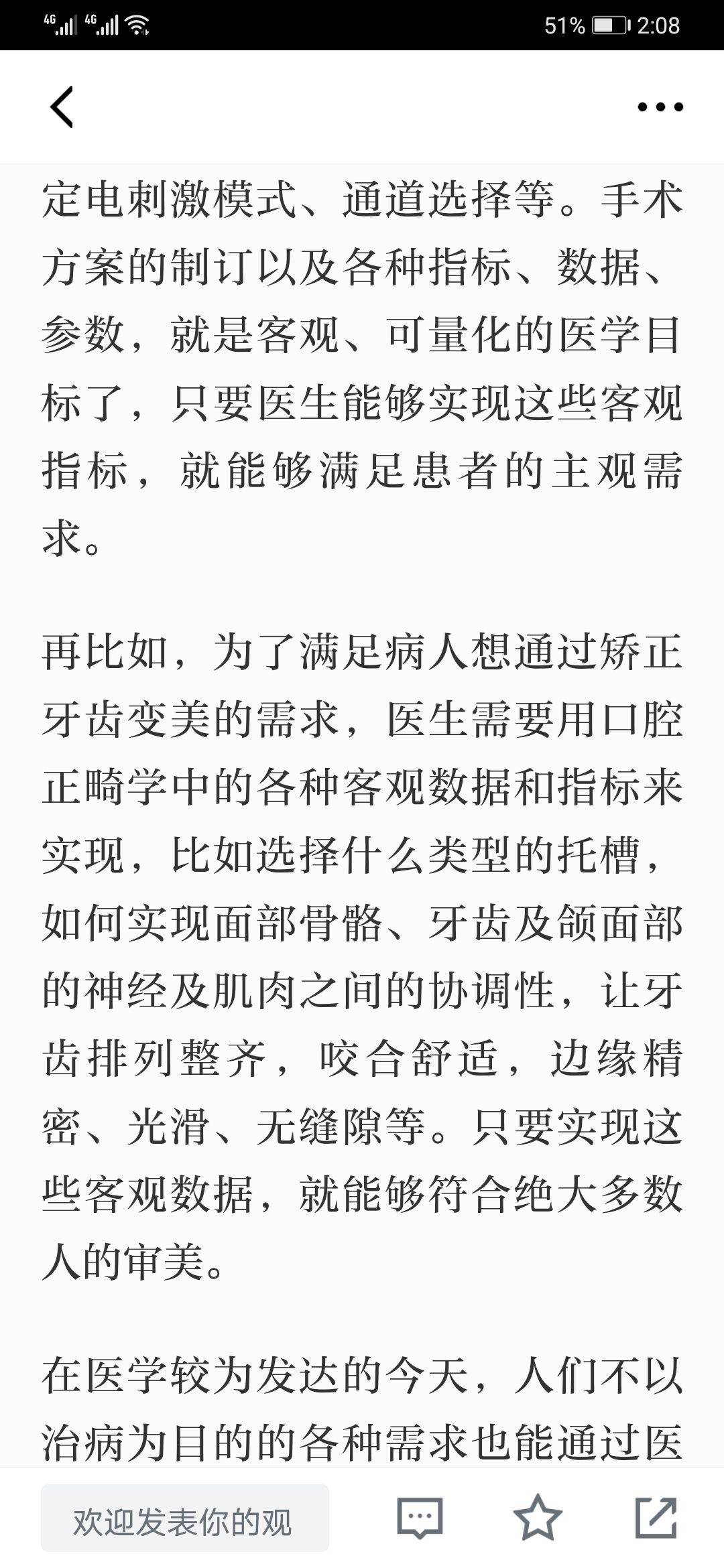Tap the comment box 欢迎发表你的观

[x=185, y=1518]
